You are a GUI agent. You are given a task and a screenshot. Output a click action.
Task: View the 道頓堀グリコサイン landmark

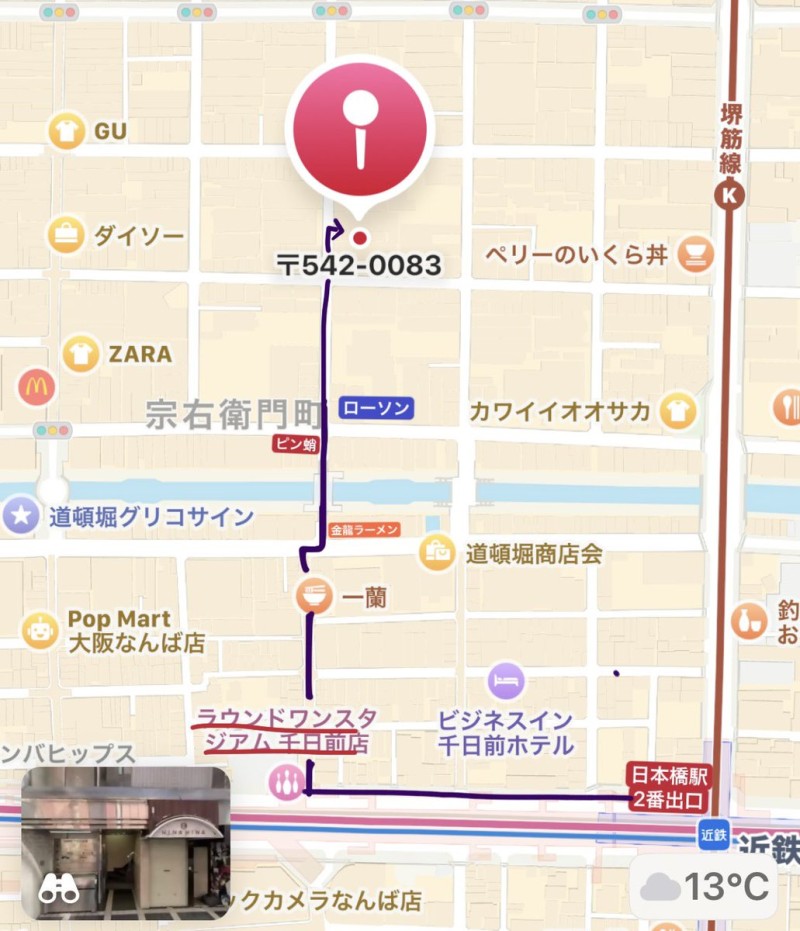[19, 516]
